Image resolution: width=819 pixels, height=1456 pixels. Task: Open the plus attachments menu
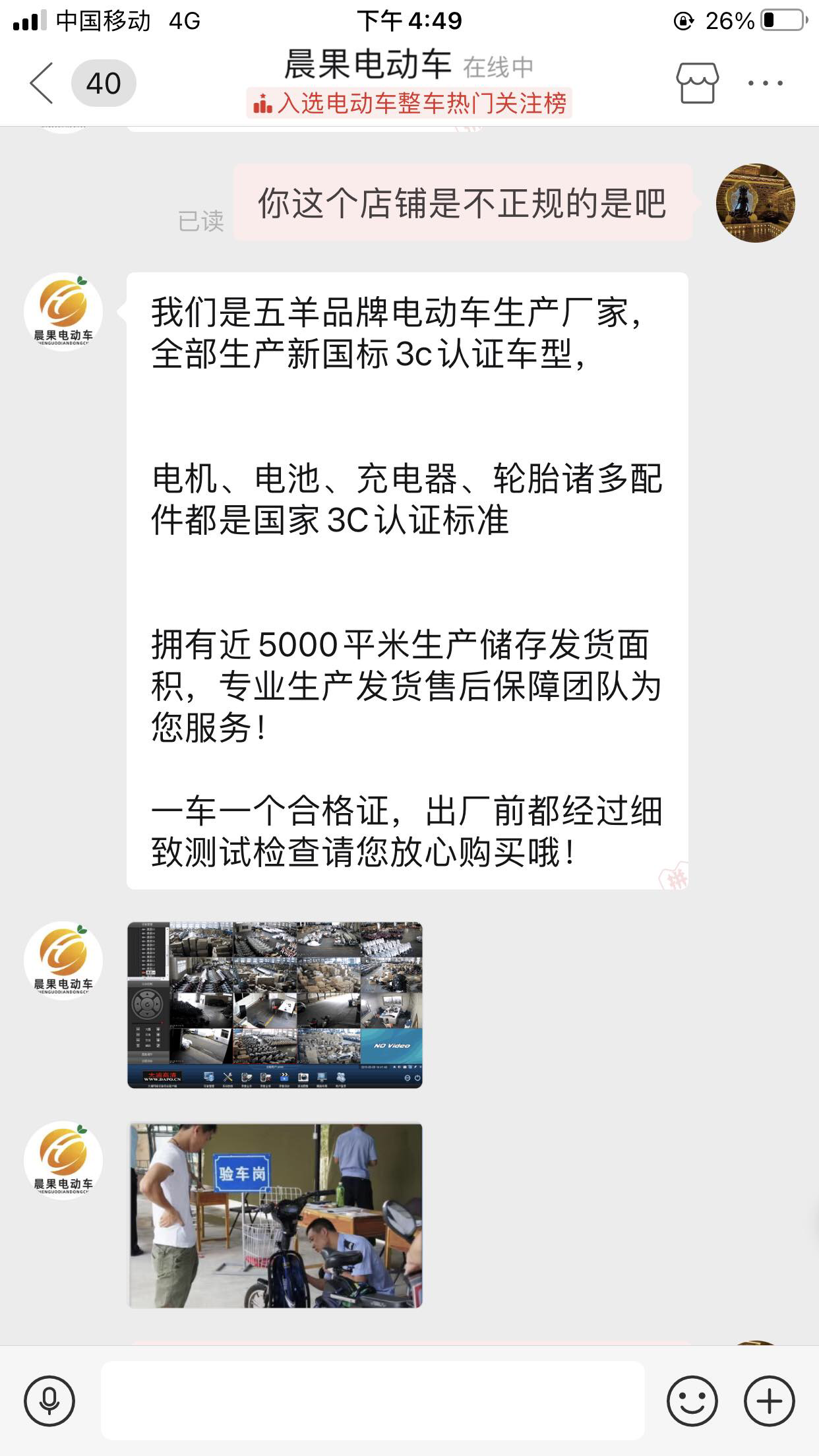(769, 1401)
